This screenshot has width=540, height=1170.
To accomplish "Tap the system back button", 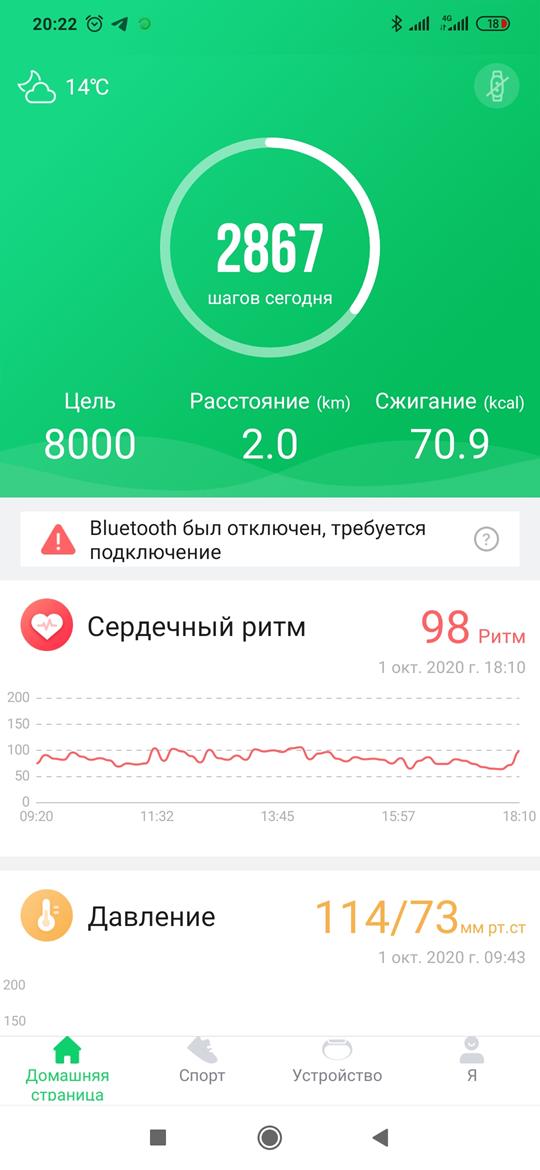I will tap(380, 1137).
